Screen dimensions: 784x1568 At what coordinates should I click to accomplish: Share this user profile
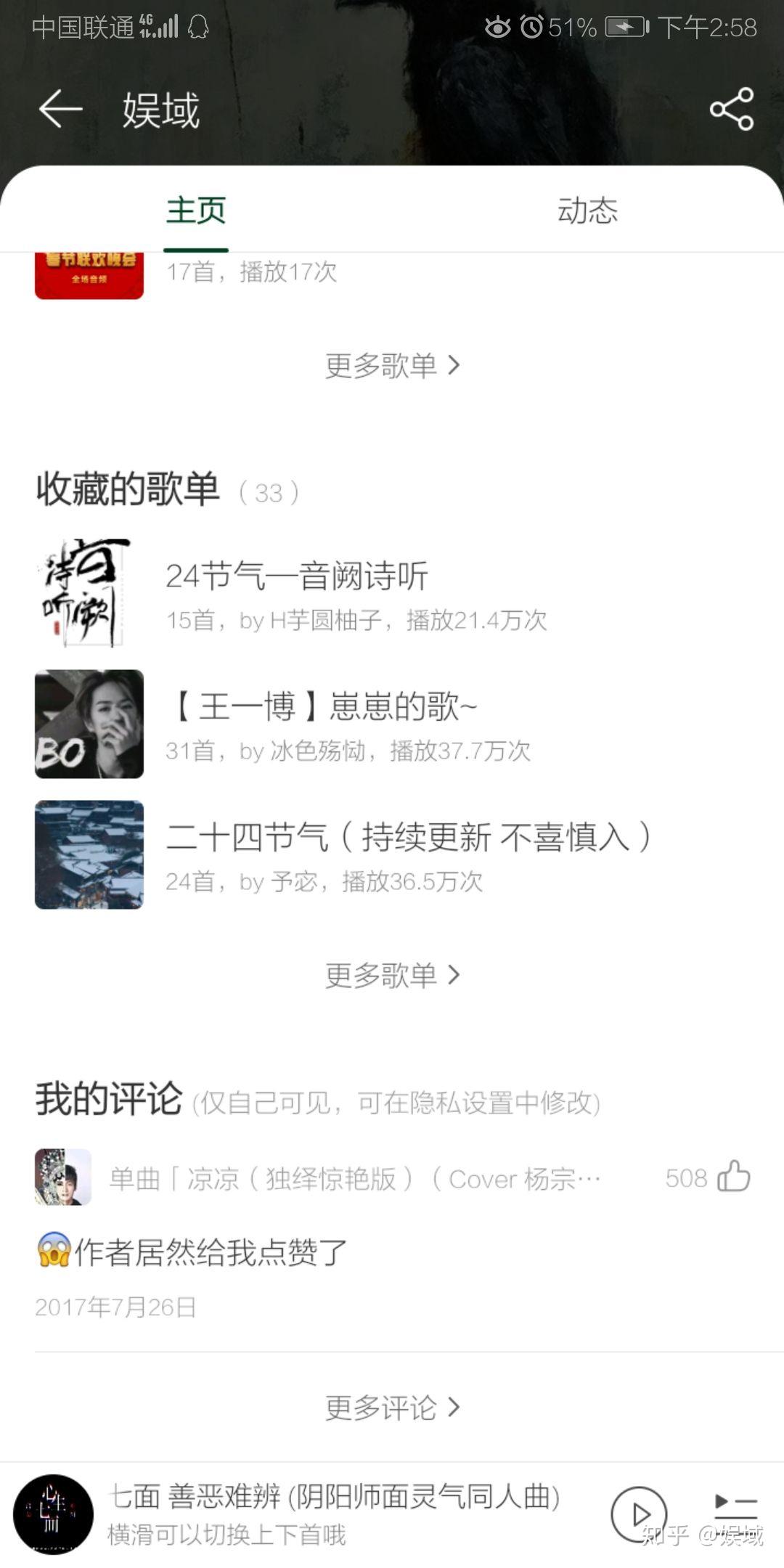731,110
